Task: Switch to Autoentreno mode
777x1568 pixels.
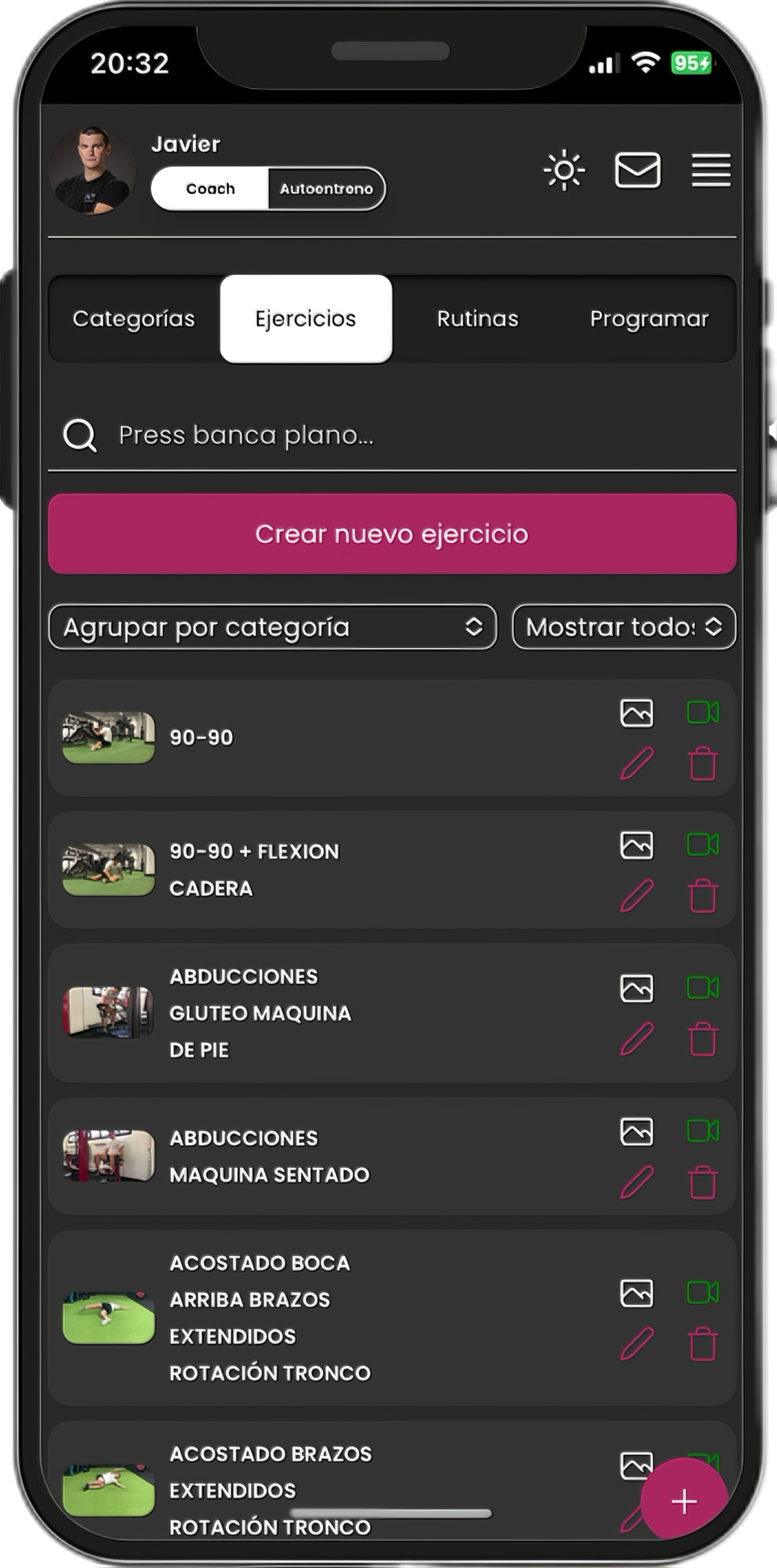Action: coord(326,189)
